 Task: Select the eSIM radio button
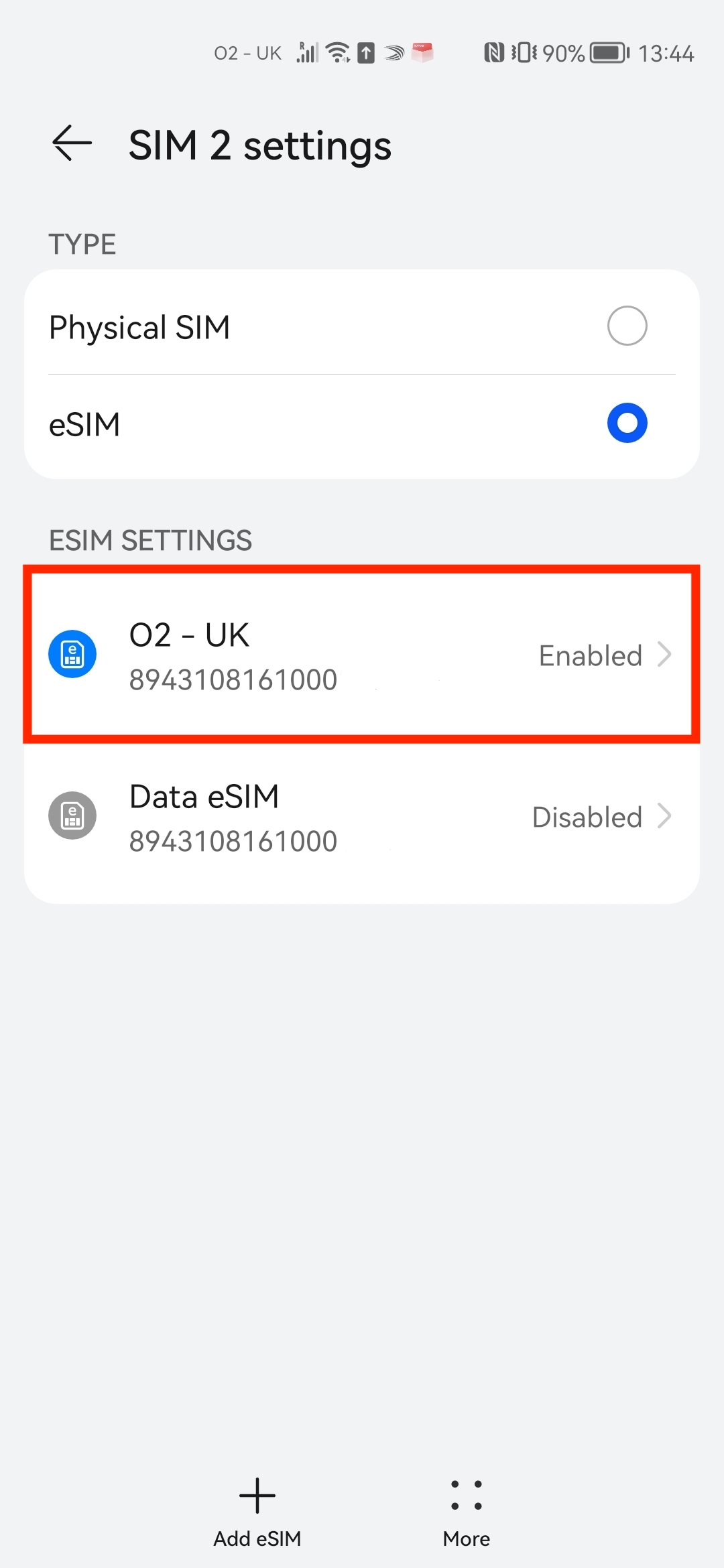pos(626,423)
